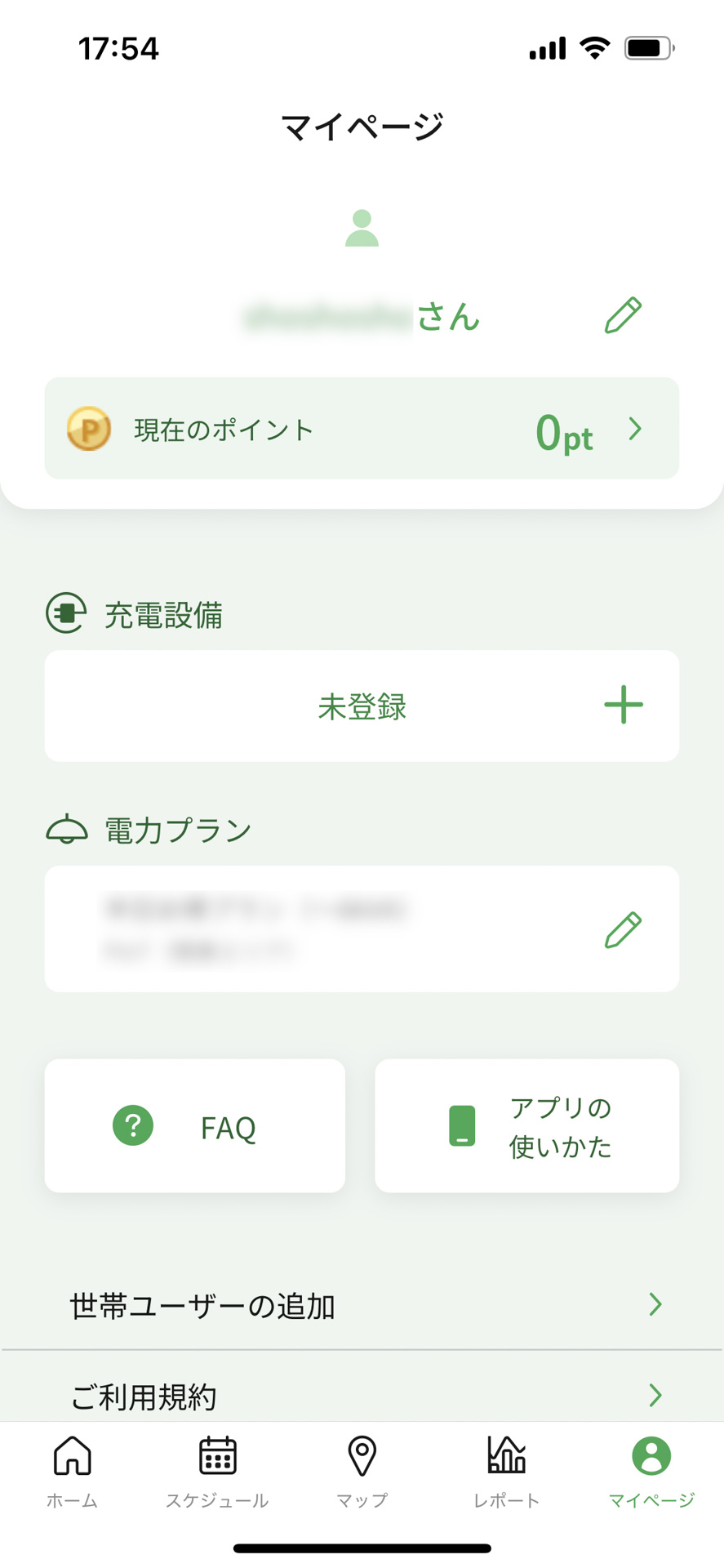The width and height of the screenshot is (724, 1568).
Task: Select the マイページ profile icon
Action: pyautogui.click(x=650, y=1455)
